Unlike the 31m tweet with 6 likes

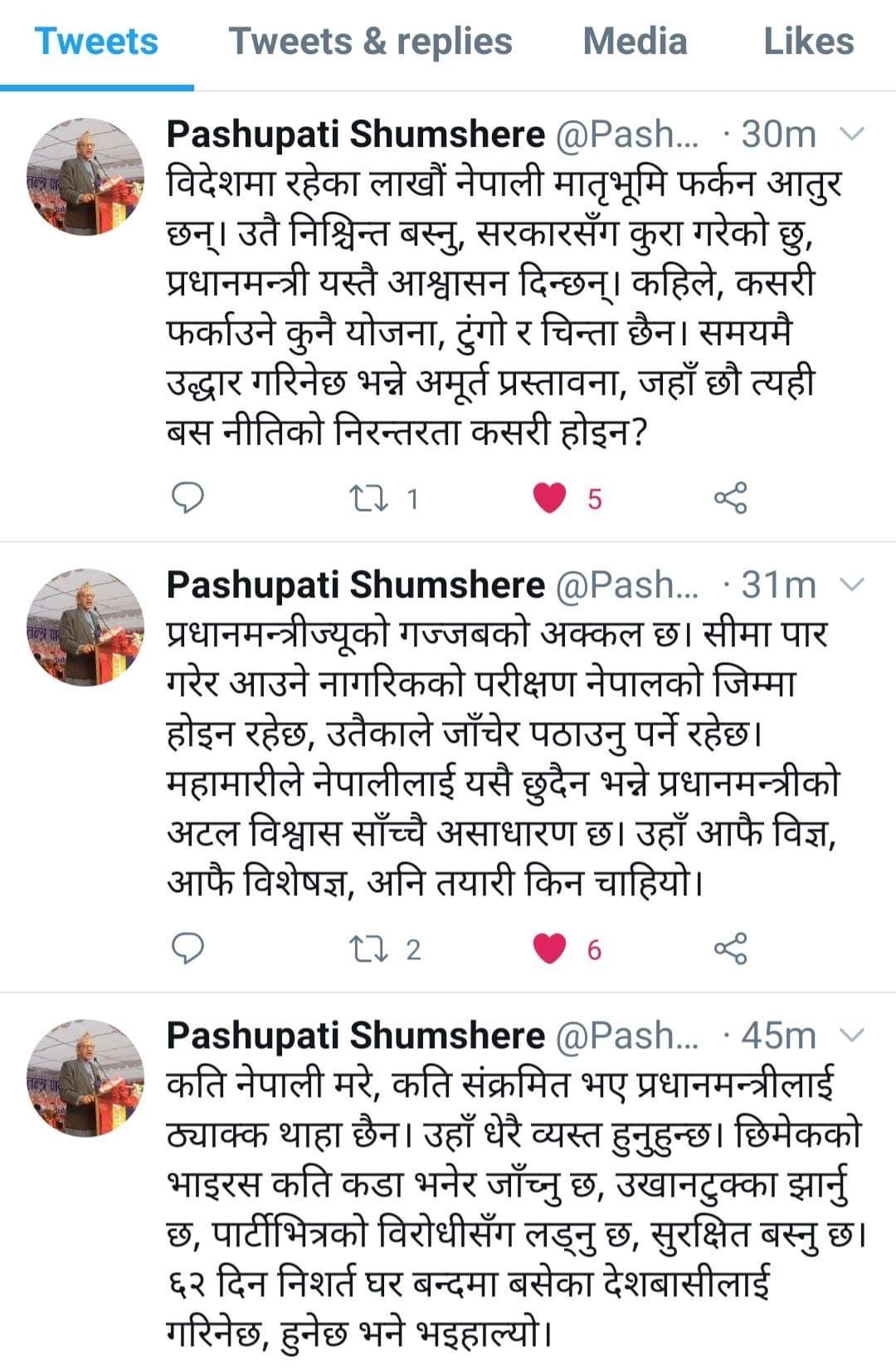549,949
